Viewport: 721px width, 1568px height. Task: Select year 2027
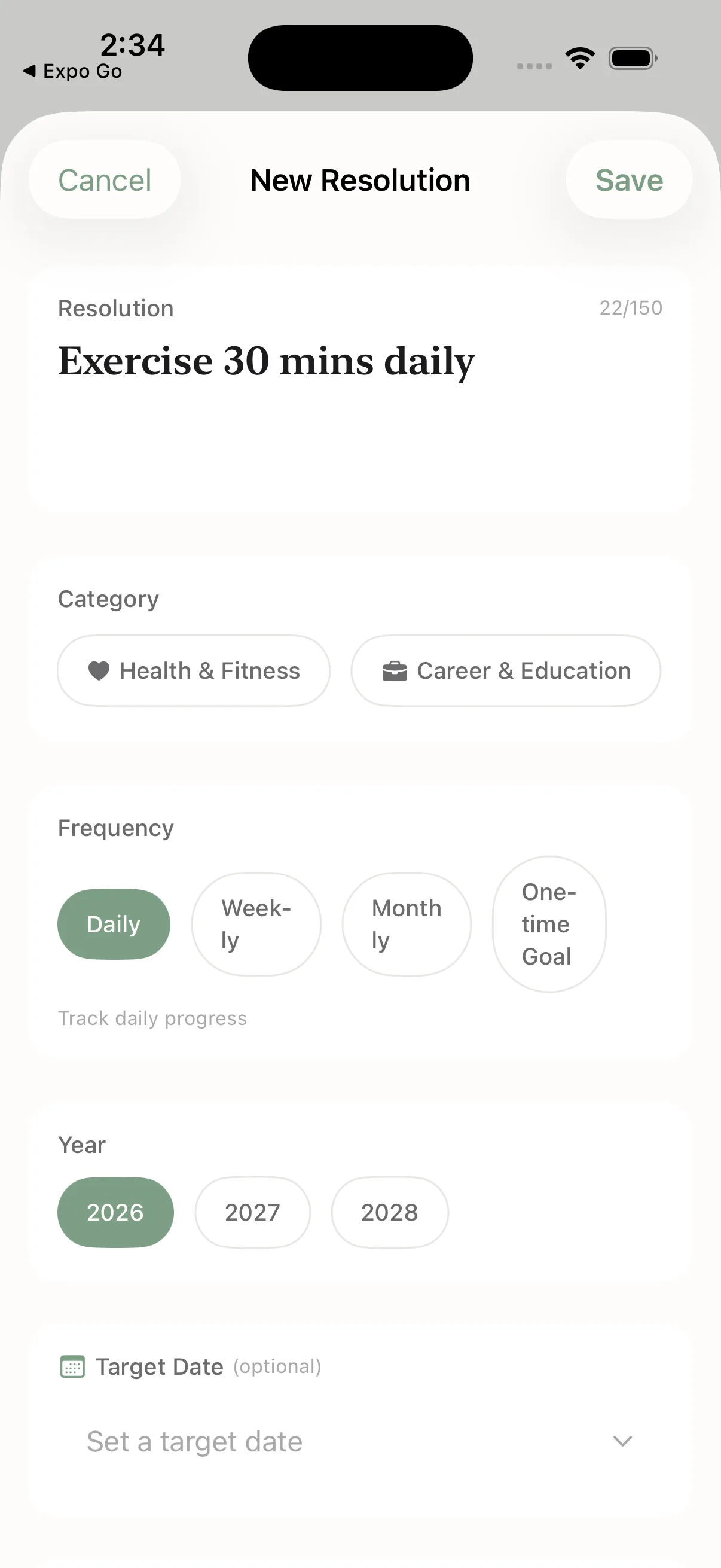coord(252,1212)
